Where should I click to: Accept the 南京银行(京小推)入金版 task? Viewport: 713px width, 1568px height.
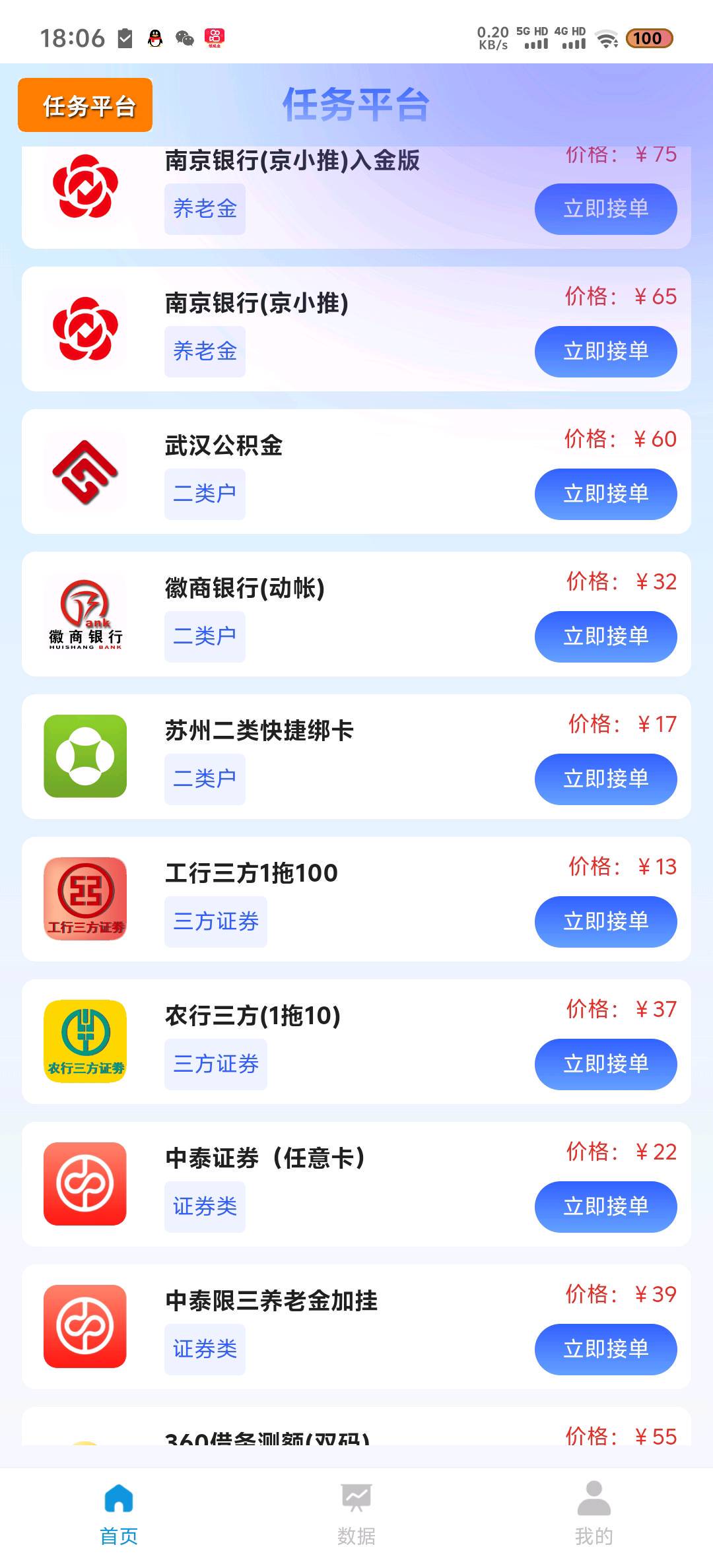click(605, 209)
